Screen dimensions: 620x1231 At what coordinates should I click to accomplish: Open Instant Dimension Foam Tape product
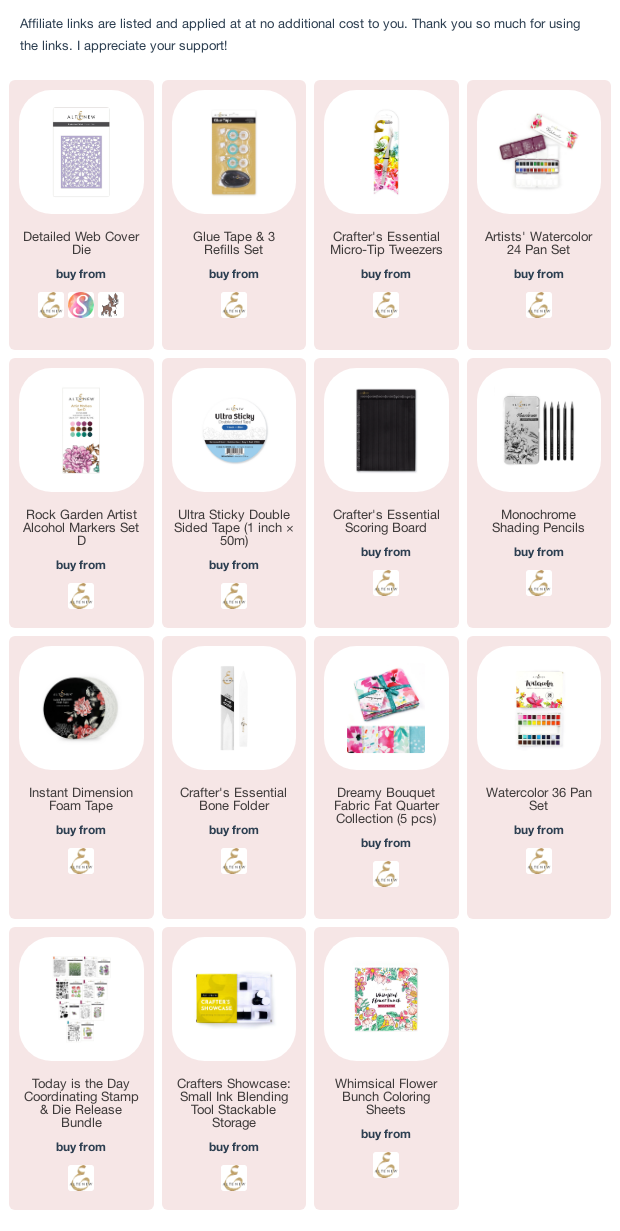coord(81,708)
